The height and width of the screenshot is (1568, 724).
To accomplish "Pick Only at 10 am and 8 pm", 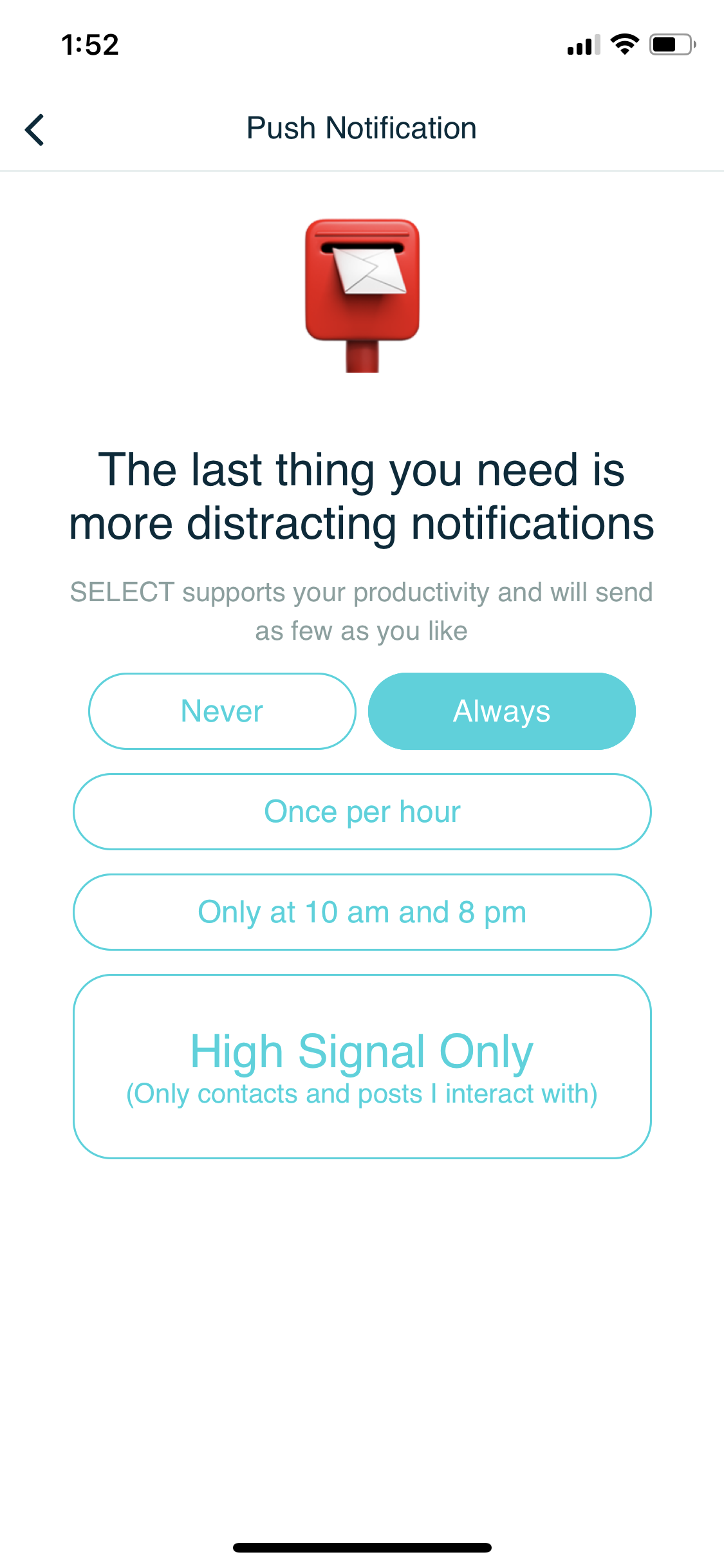I will pos(362,912).
